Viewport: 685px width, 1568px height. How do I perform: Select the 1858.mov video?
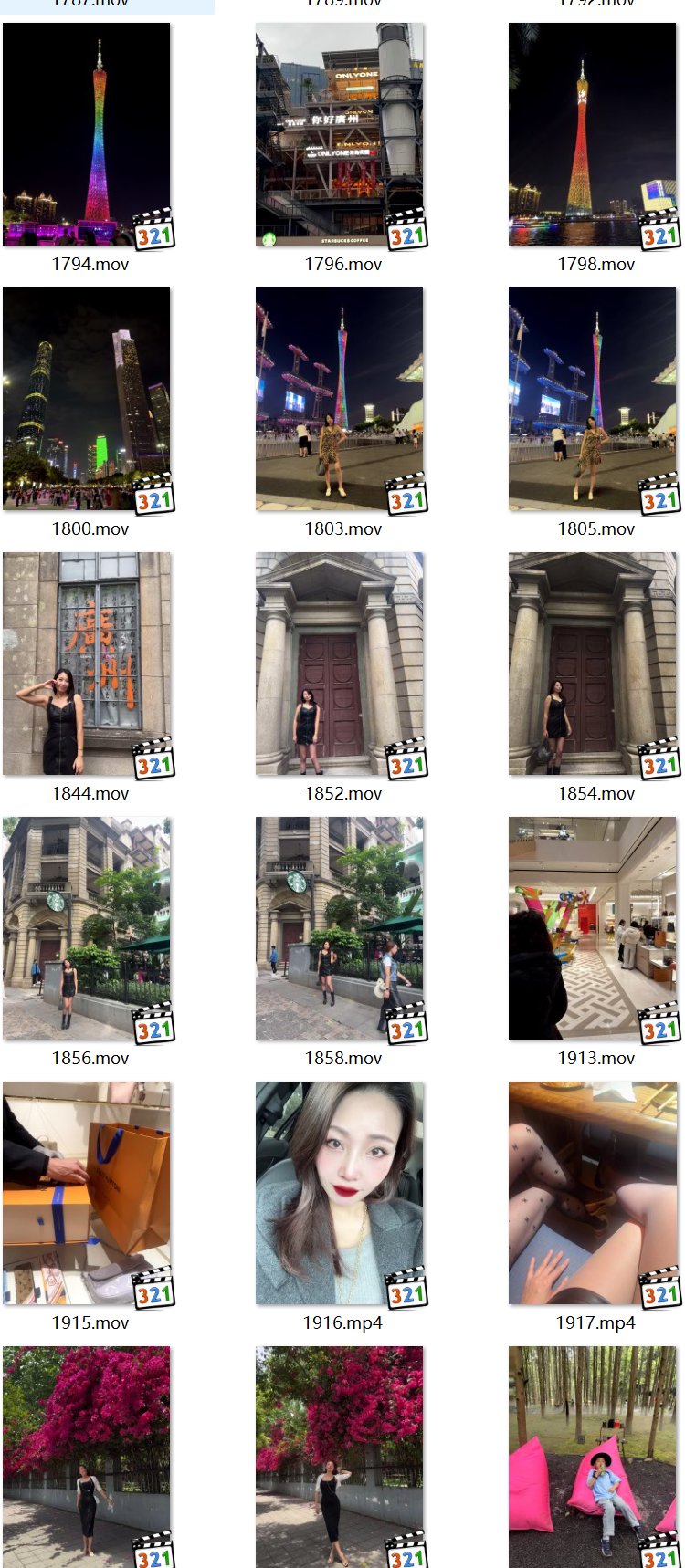[x=339, y=928]
